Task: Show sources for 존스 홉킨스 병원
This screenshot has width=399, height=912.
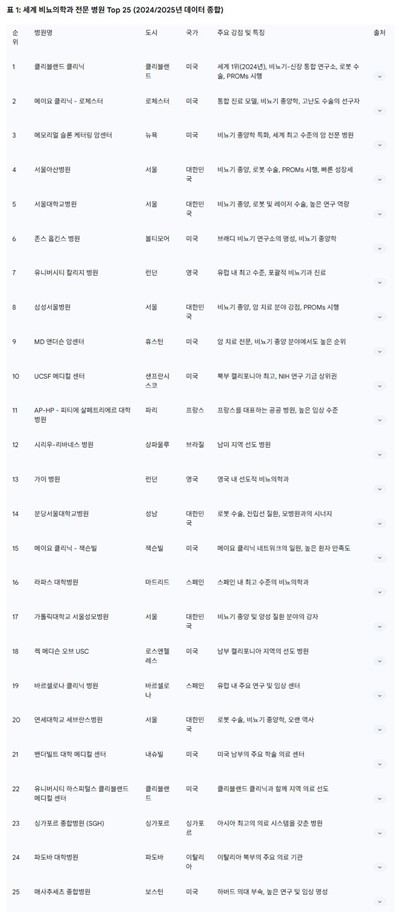Action: (x=380, y=248)
